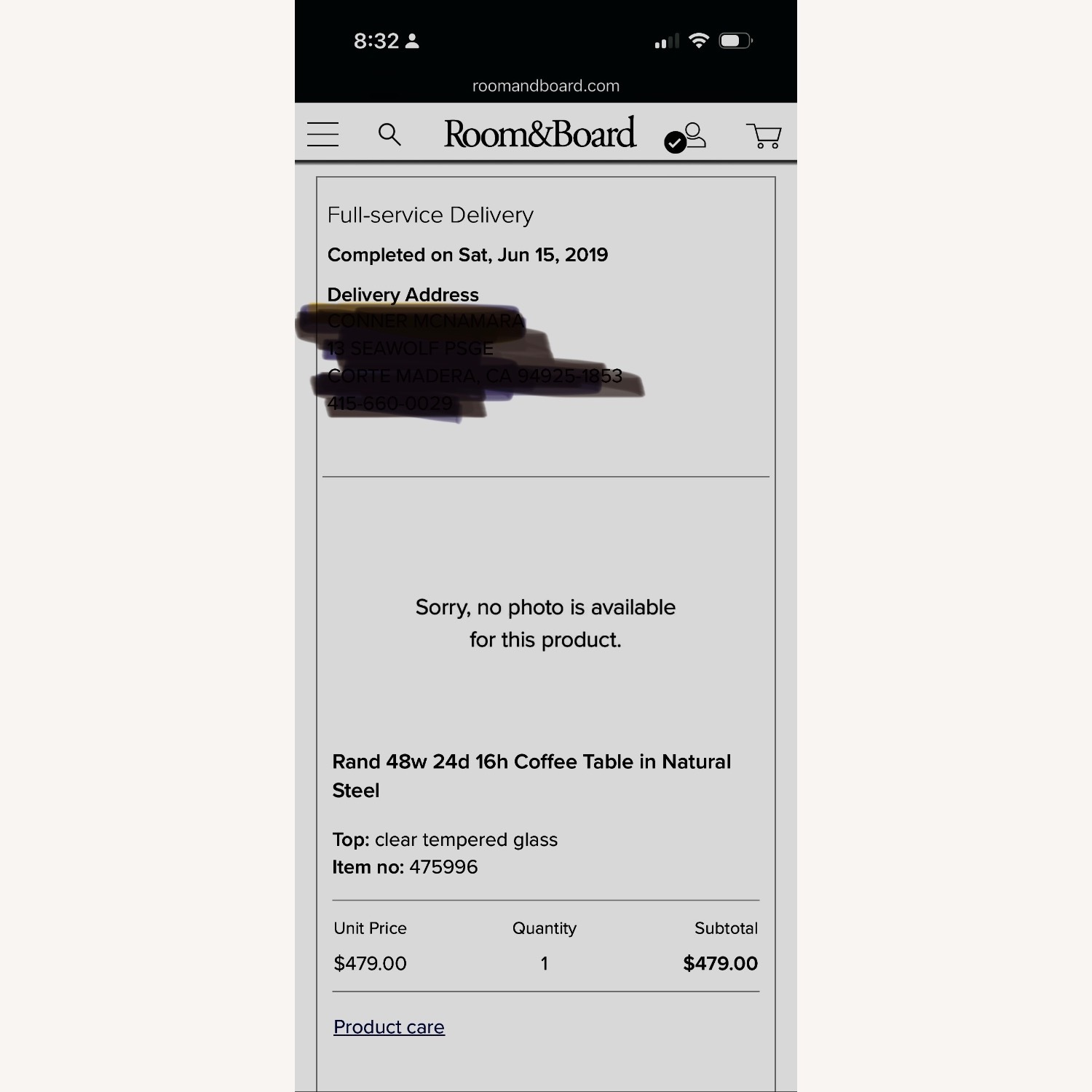
Task: Open the search icon
Action: point(389,135)
